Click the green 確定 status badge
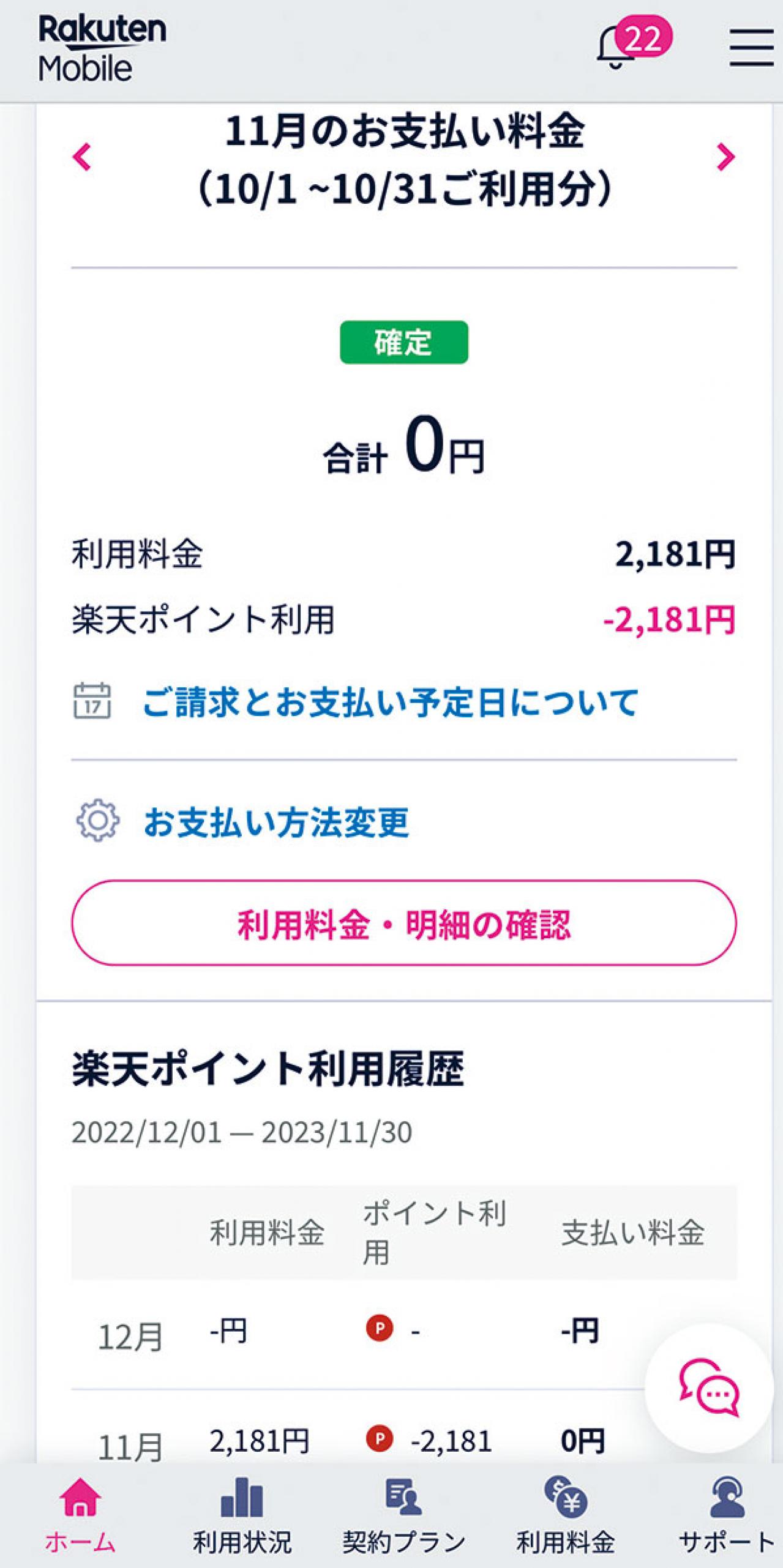The width and height of the screenshot is (783, 1568). [x=402, y=343]
